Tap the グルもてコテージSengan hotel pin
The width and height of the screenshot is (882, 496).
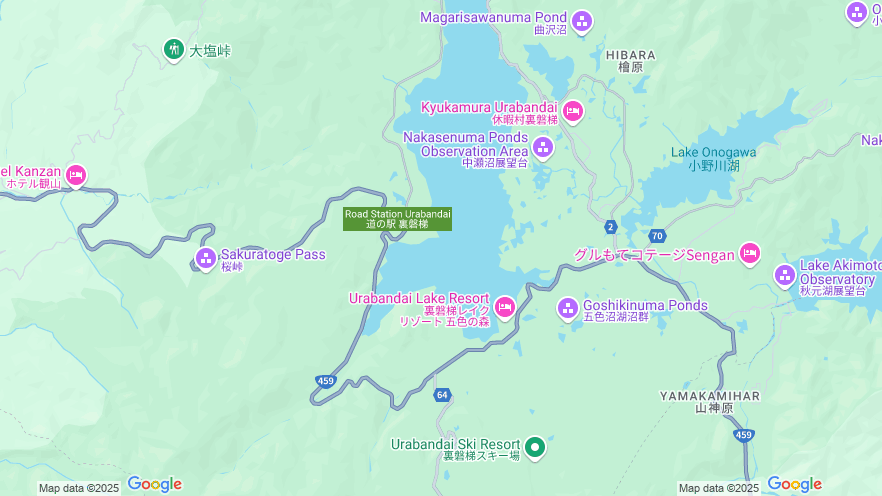click(x=750, y=253)
